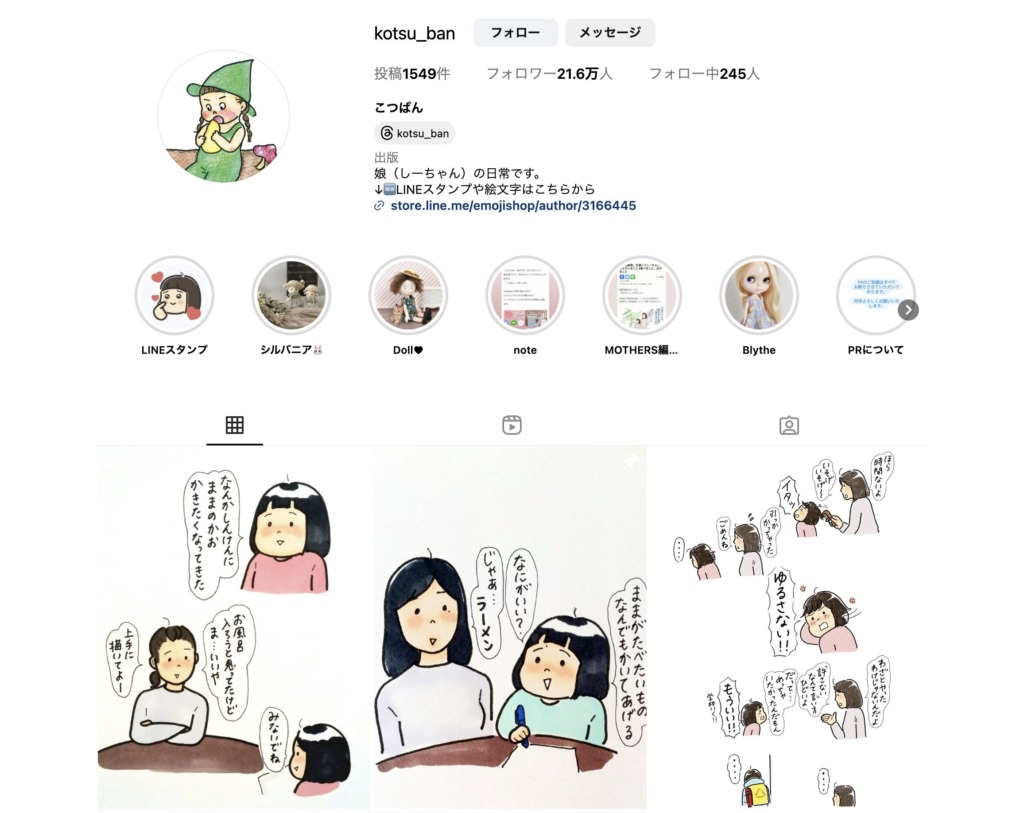Open the メッセージ button
1024x813 pixels.
click(609, 33)
